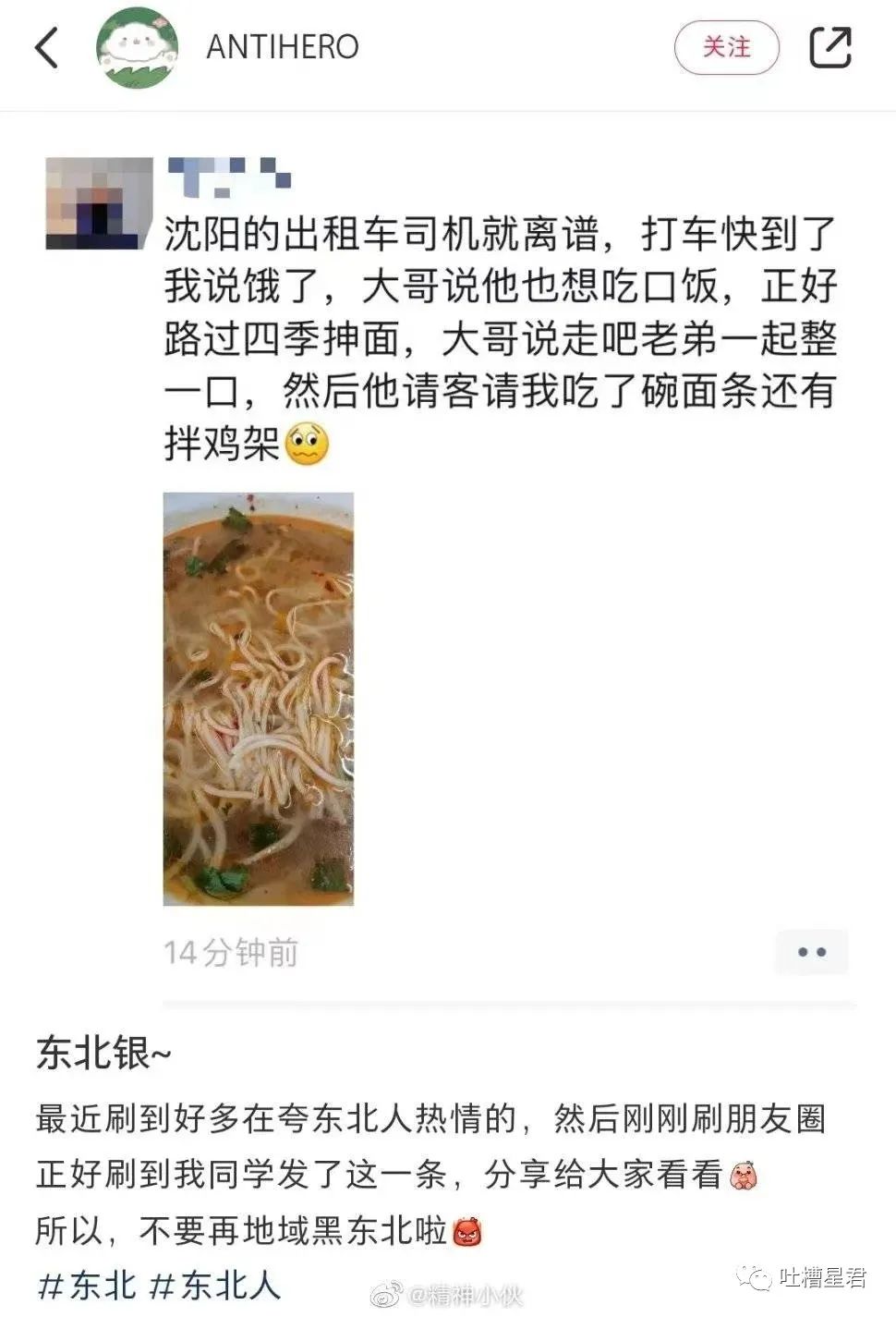896x1317 pixels.
Task: Click the ANTIHERO account avatar
Action: click(x=139, y=46)
